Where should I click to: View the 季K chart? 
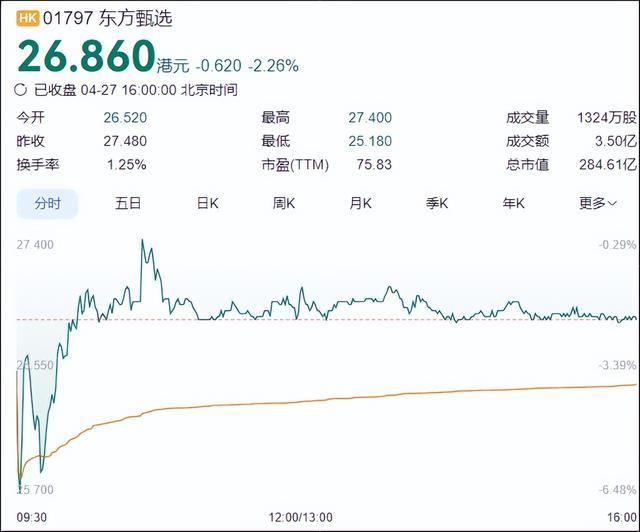(437, 203)
